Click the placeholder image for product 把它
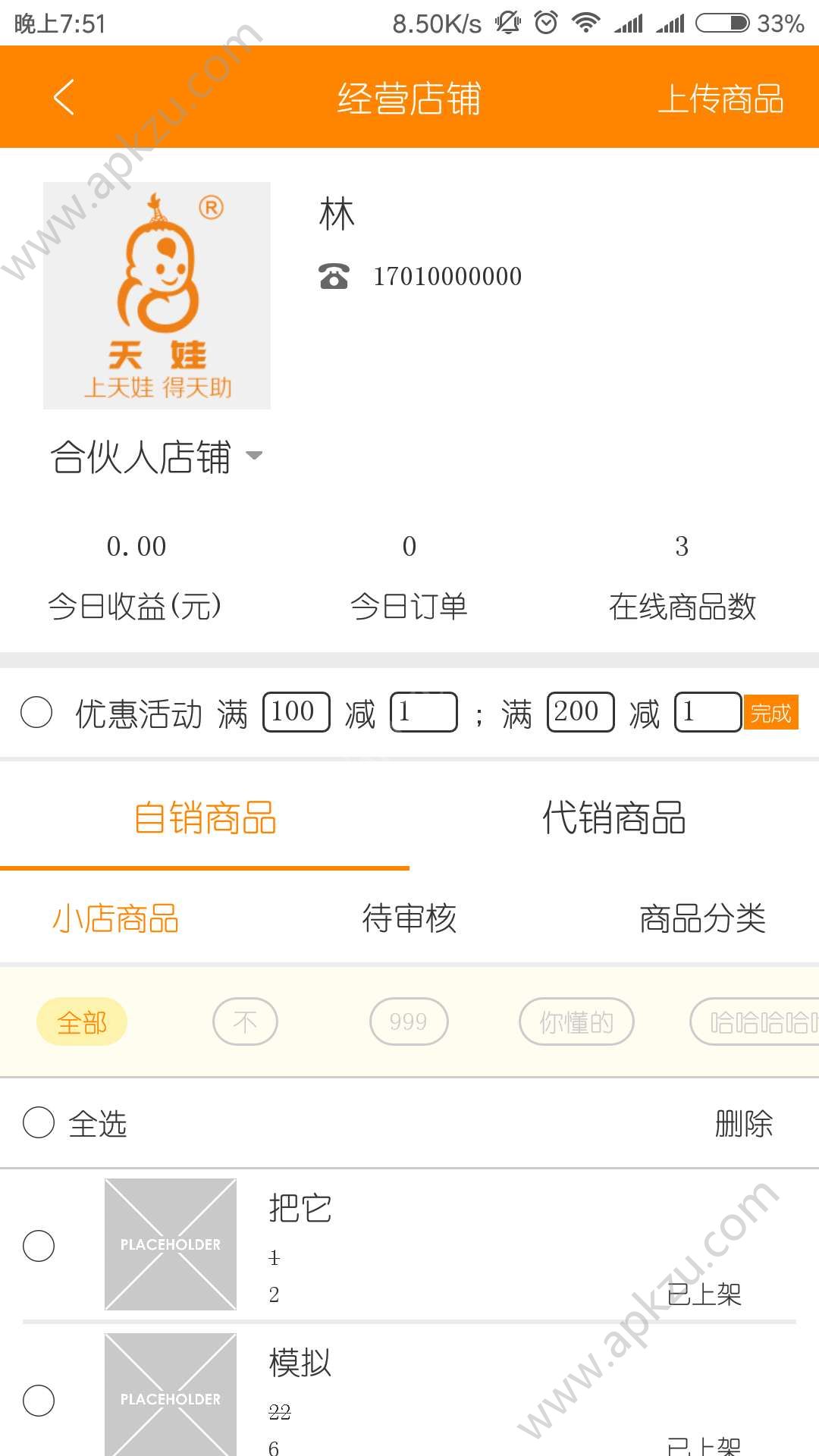The width and height of the screenshot is (819, 1456). (x=170, y=1244)
